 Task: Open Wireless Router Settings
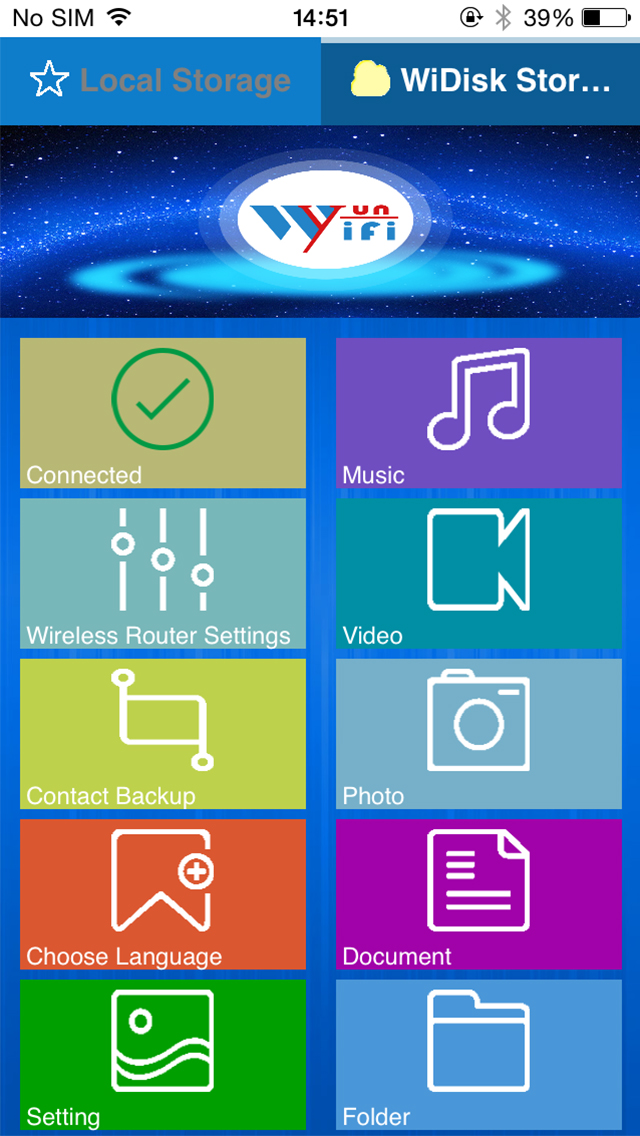pyautogui.click(x=163, y=573)
